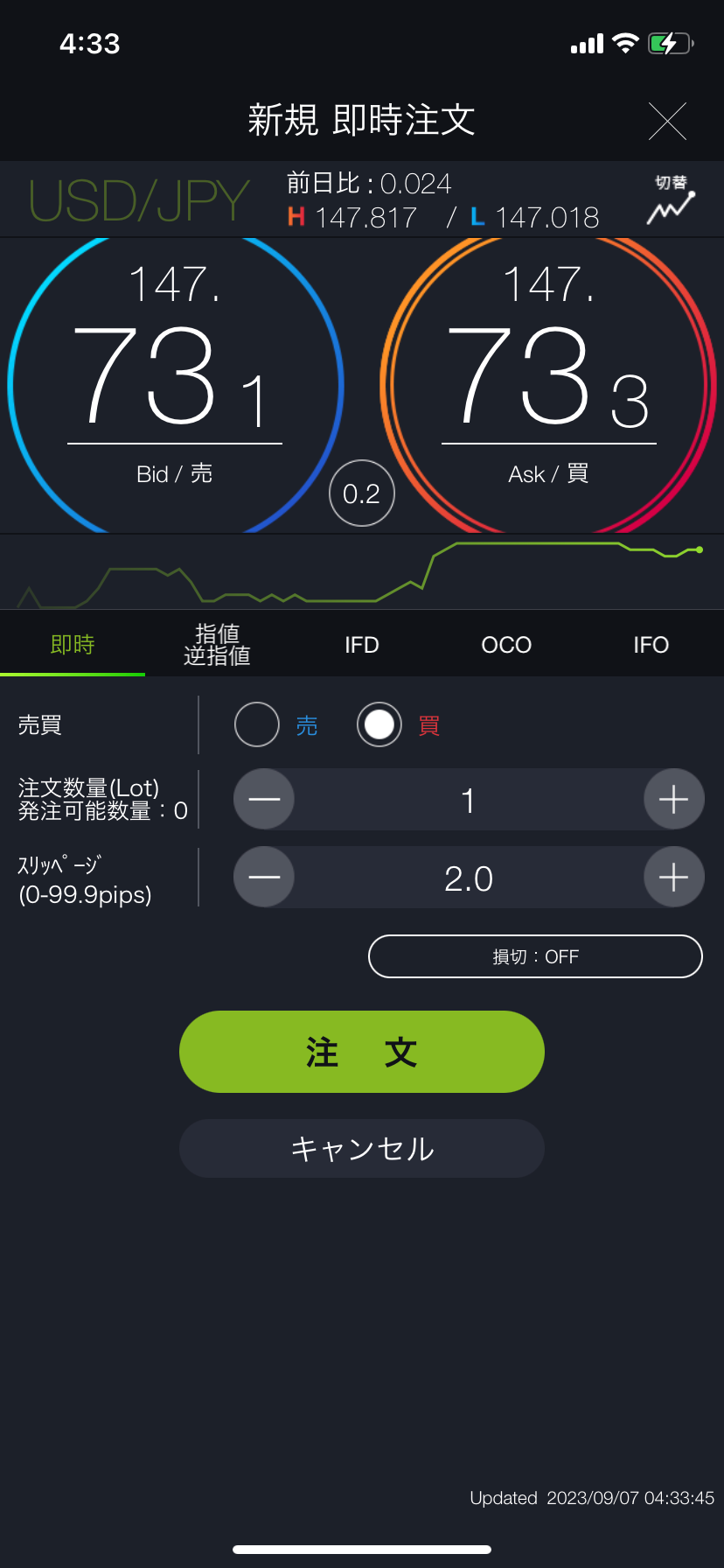
Task: Open the 指値逆指値 limit order tab
Action: click(217, 645)
